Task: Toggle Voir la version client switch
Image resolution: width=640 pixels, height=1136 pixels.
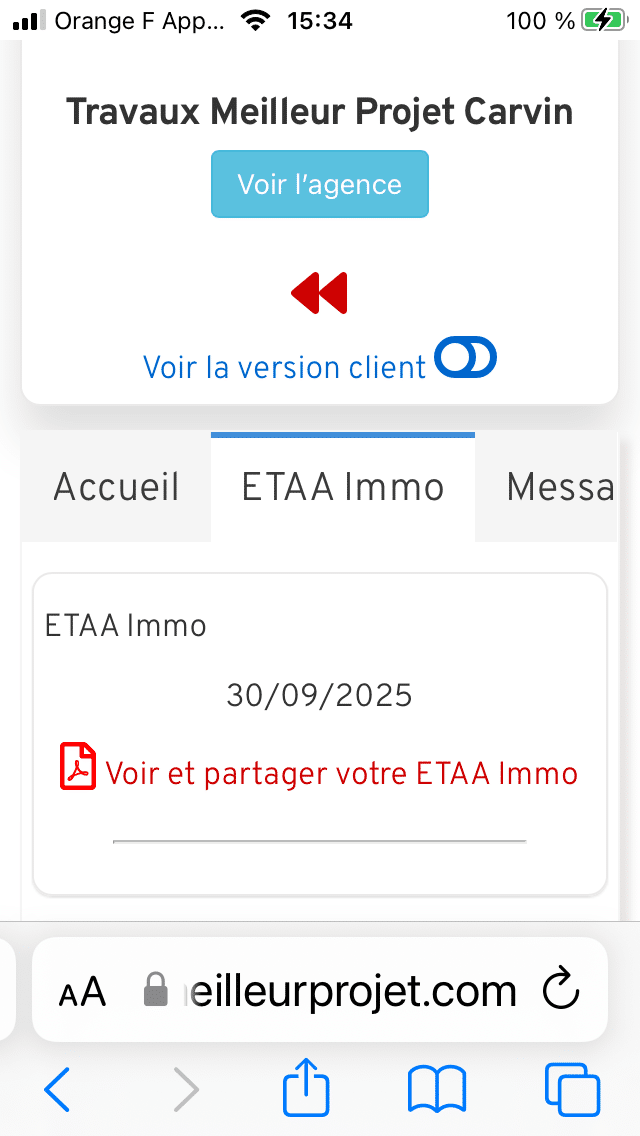Action: tap(465, 359)
